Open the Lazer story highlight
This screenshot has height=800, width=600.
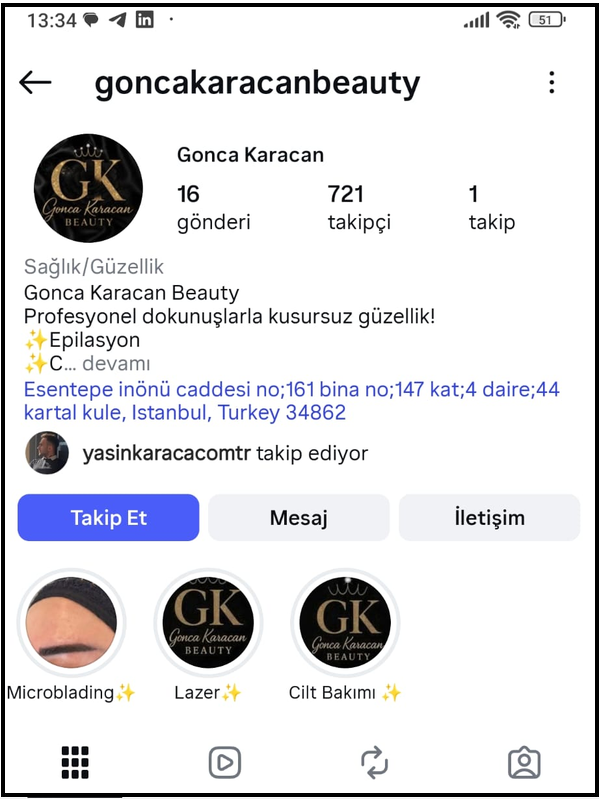pyautogui.click(x=208, y=623)
